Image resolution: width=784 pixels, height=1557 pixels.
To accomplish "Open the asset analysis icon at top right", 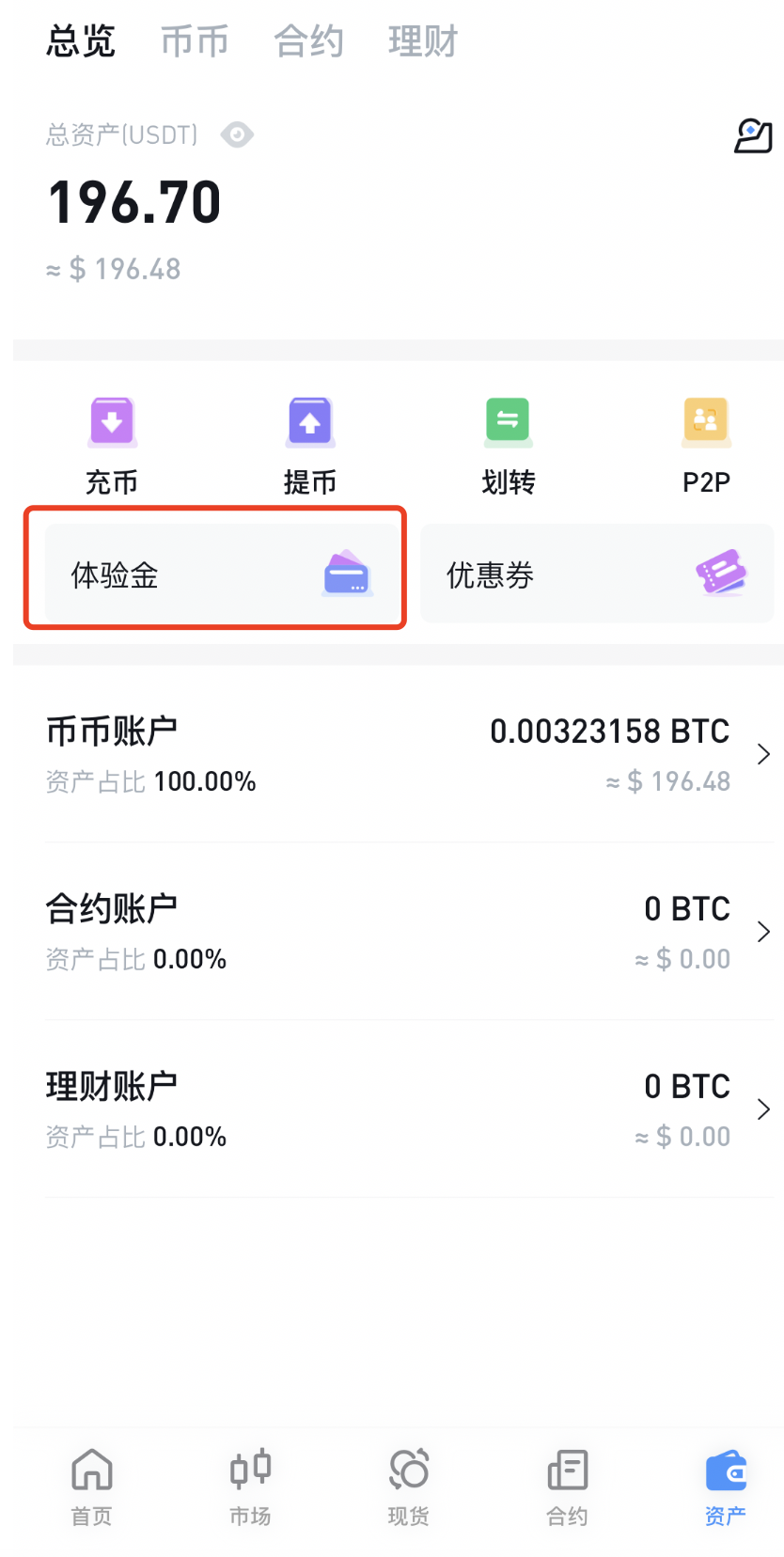I will [753, 135].
